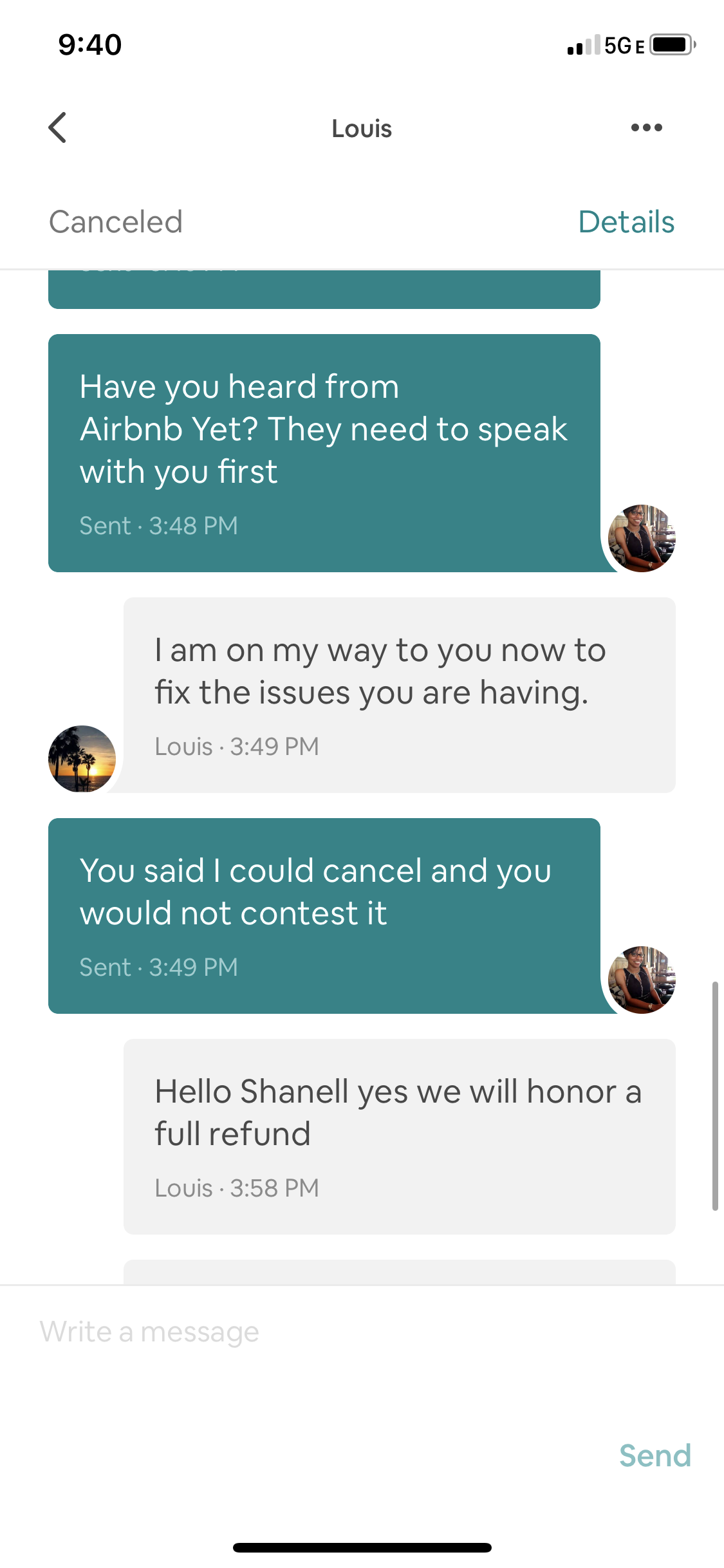Open reservation Details link

626,222
